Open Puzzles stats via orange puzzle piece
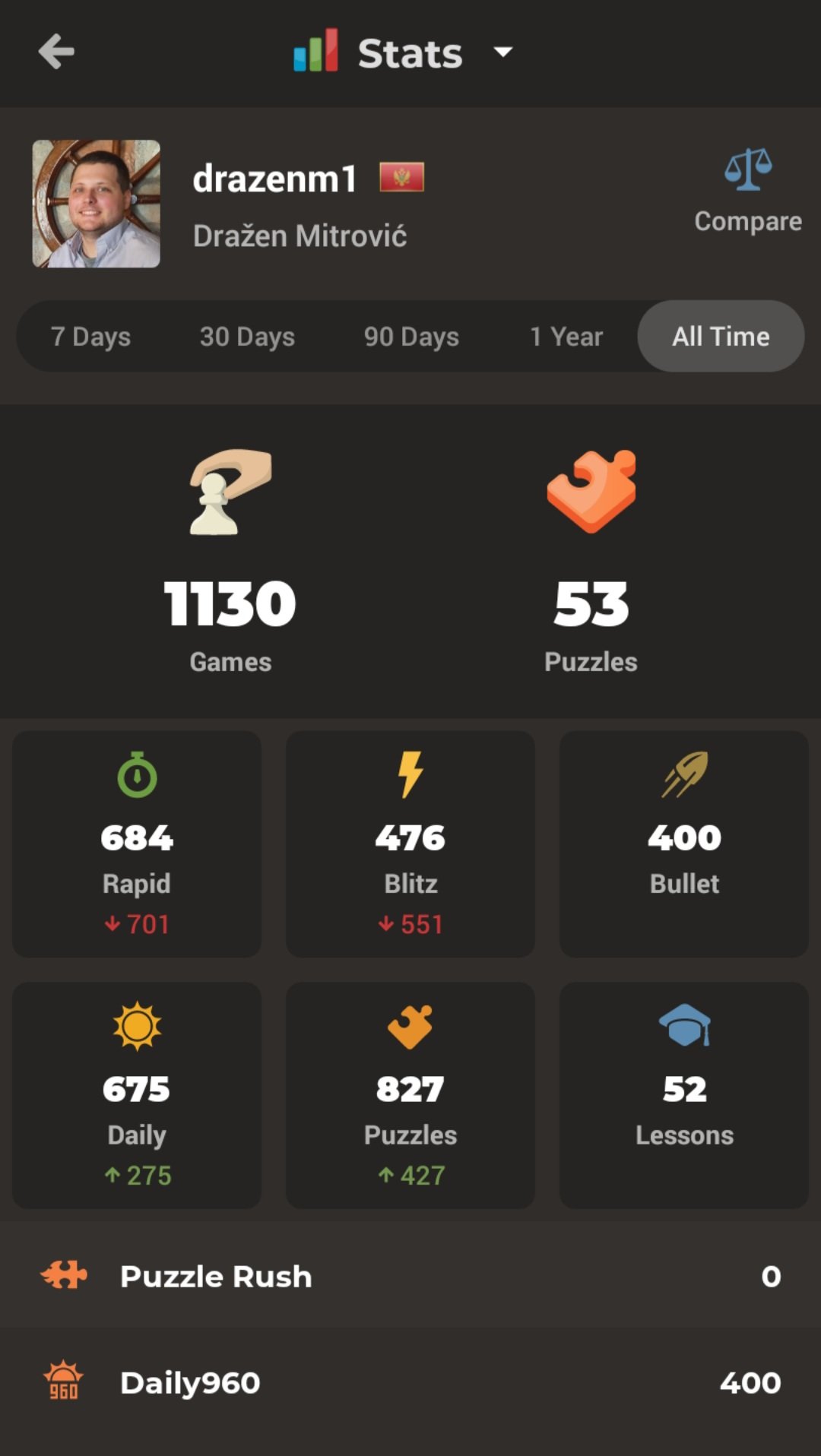 pyautogui.click(x=410, y=1027)
